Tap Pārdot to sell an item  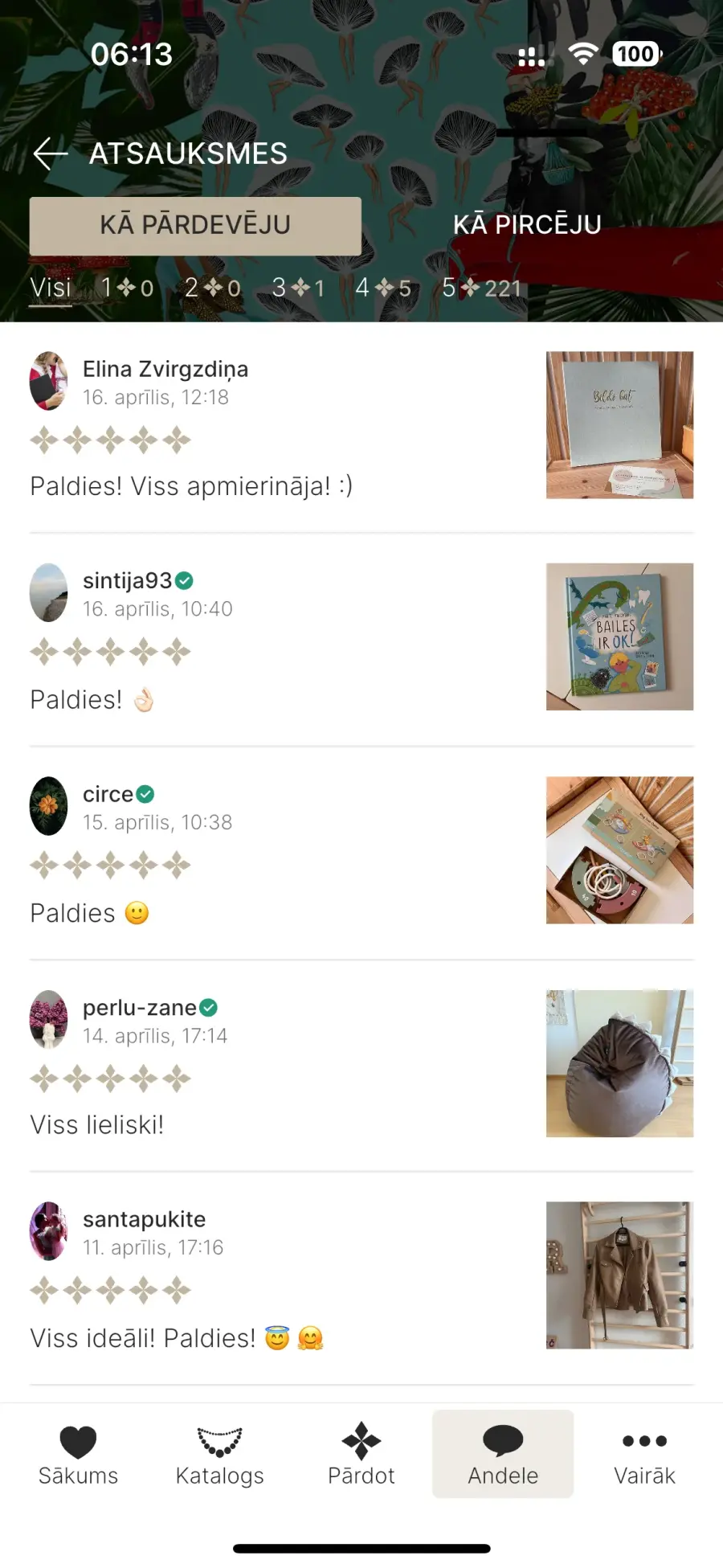(361, 1454)
